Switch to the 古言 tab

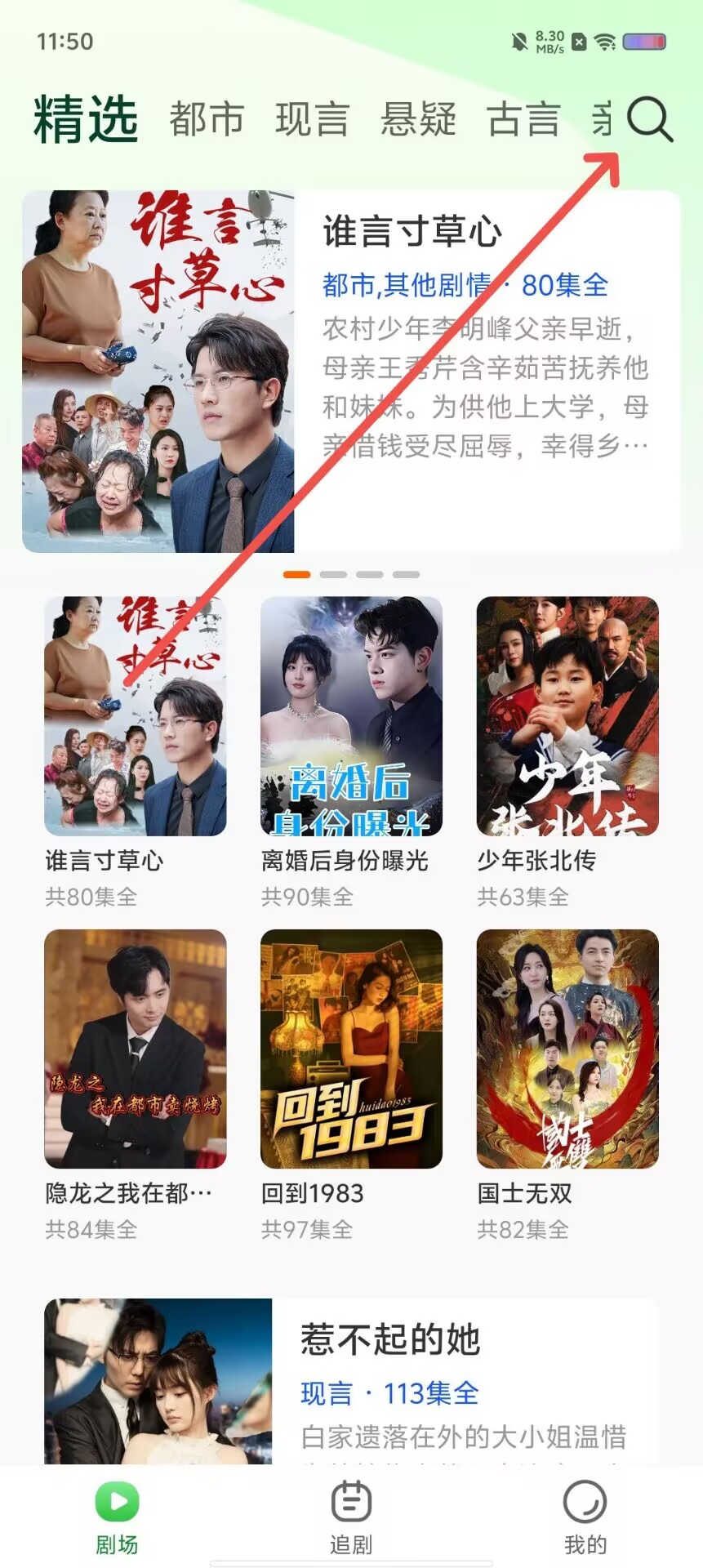523,119
